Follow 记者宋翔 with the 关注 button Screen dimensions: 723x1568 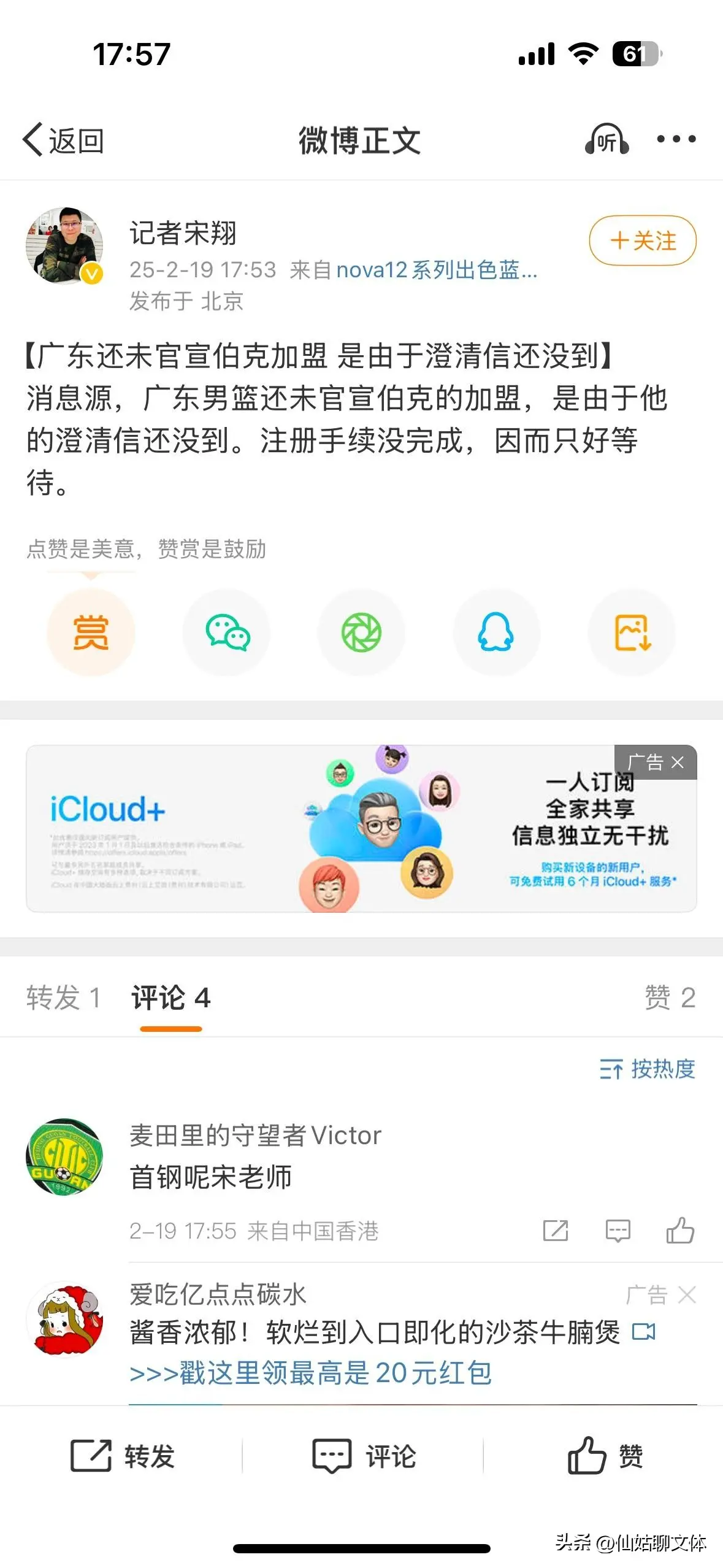pyautogui.click(x=642, y=240)
